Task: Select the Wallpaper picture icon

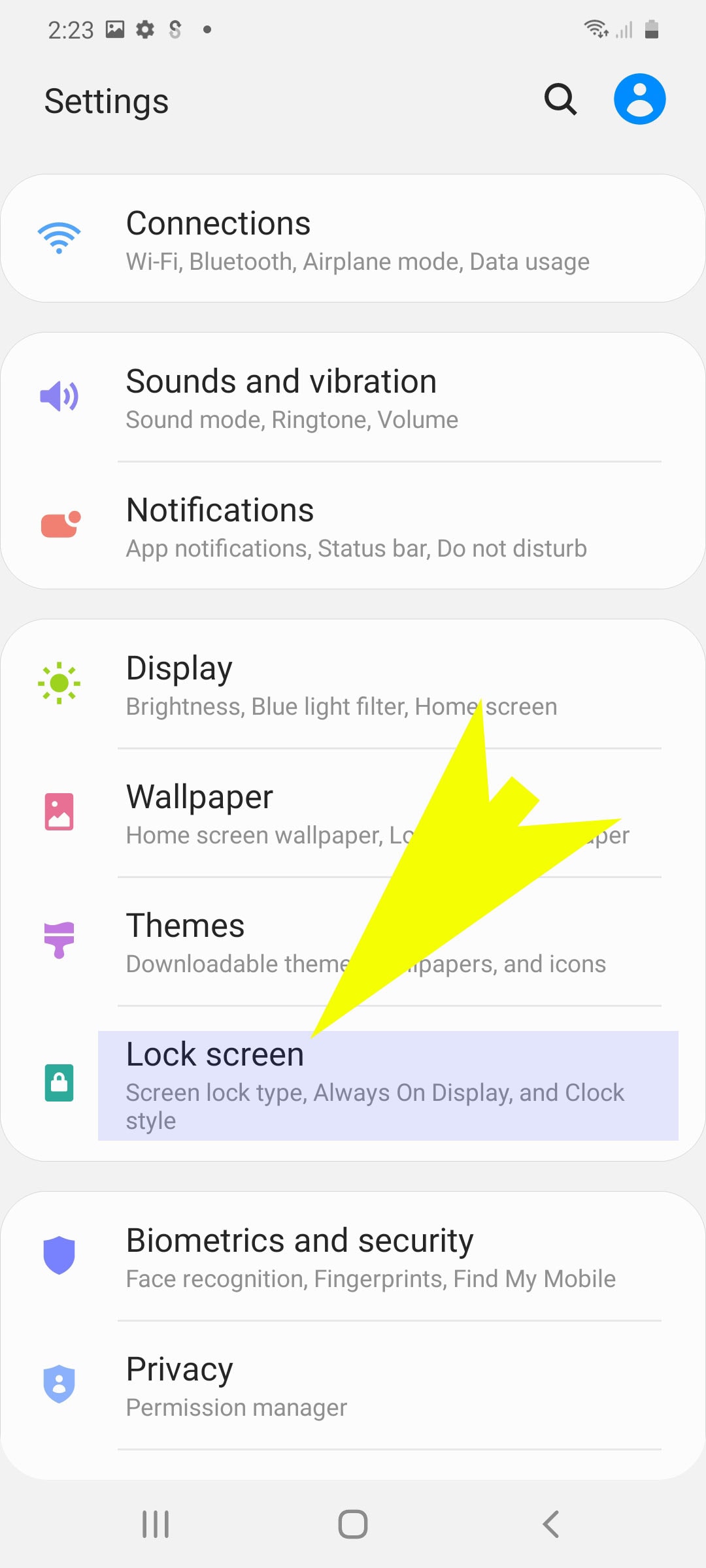Action: click(x=59, y=810)
